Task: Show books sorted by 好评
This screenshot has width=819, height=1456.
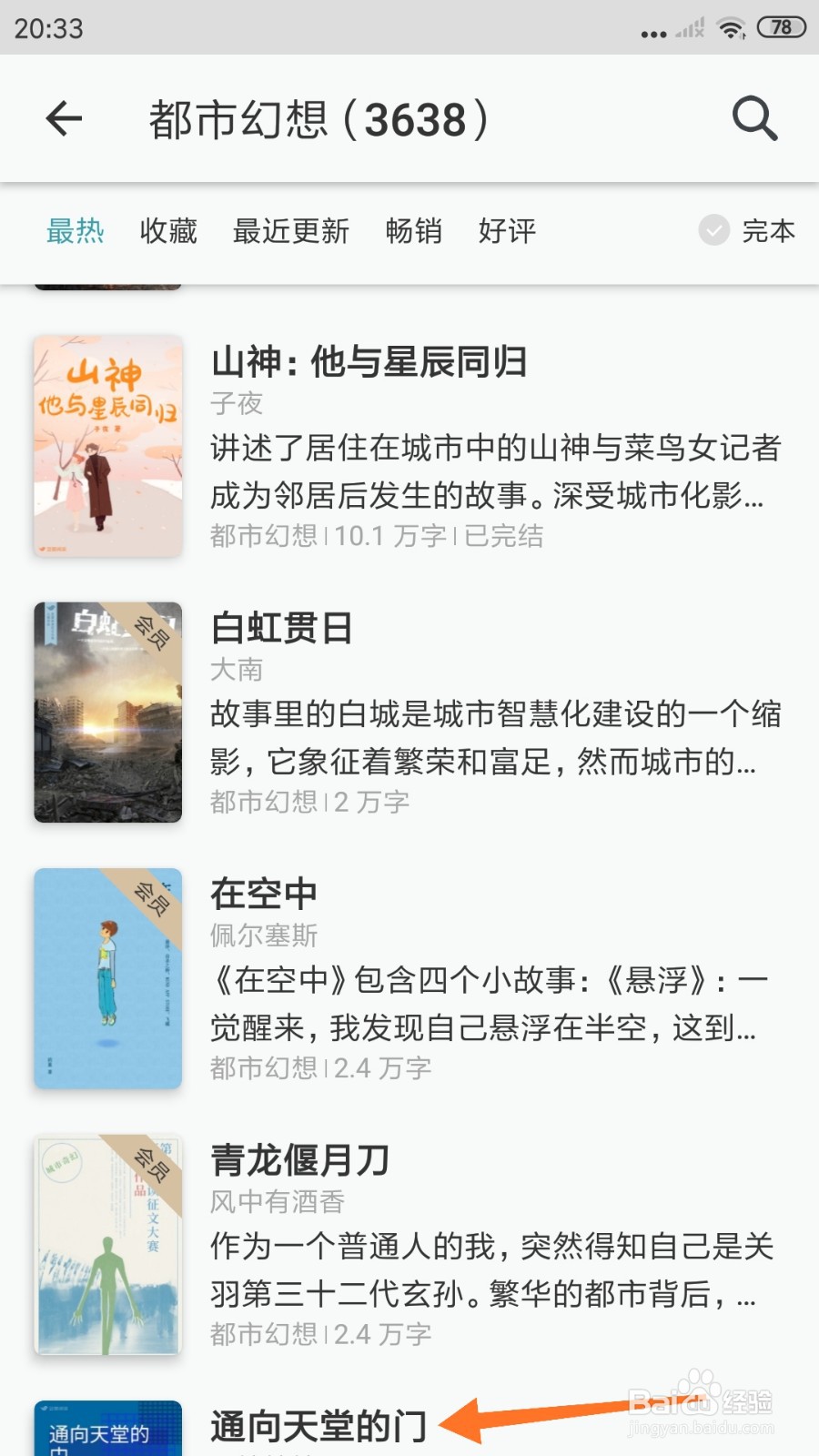Action: pyautogui.click(x=507, y=231)
